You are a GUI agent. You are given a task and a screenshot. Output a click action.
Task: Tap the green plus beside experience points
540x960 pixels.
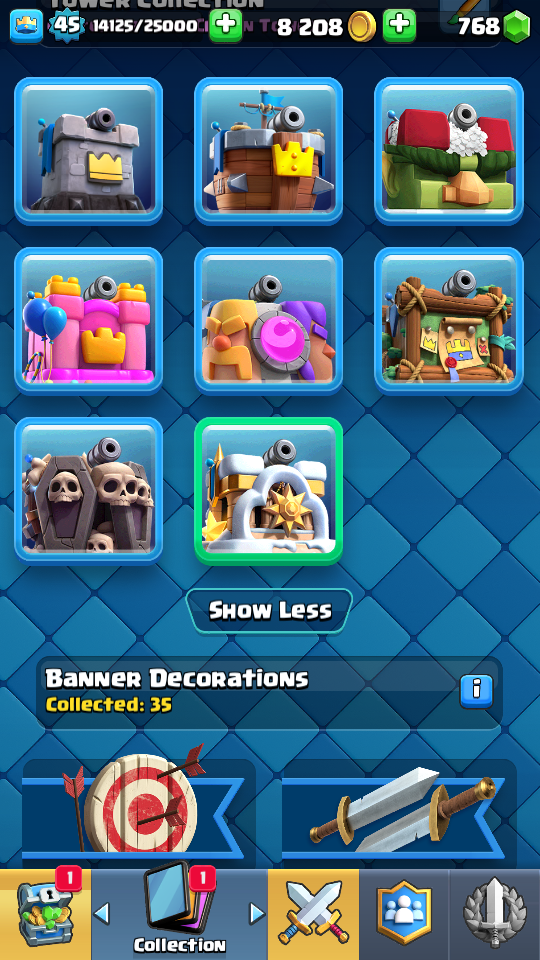[225, 26]
